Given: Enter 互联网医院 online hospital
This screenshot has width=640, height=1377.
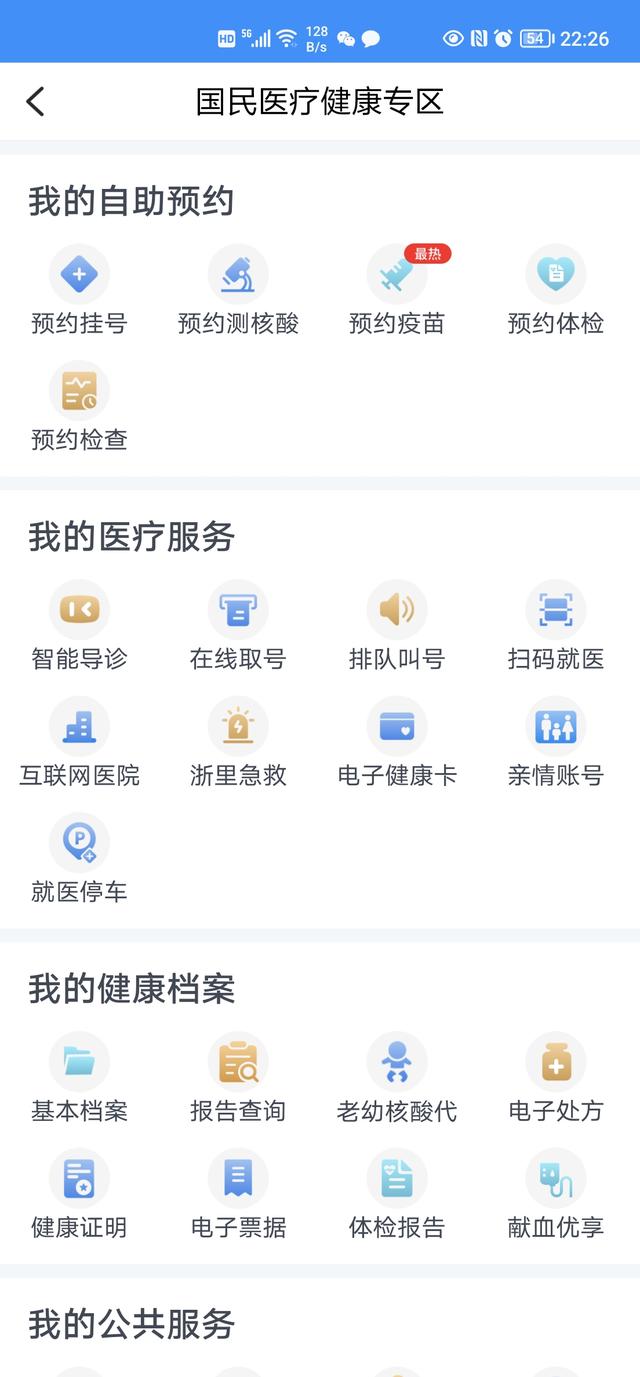Looking at the screenshot, I should 79,727.
